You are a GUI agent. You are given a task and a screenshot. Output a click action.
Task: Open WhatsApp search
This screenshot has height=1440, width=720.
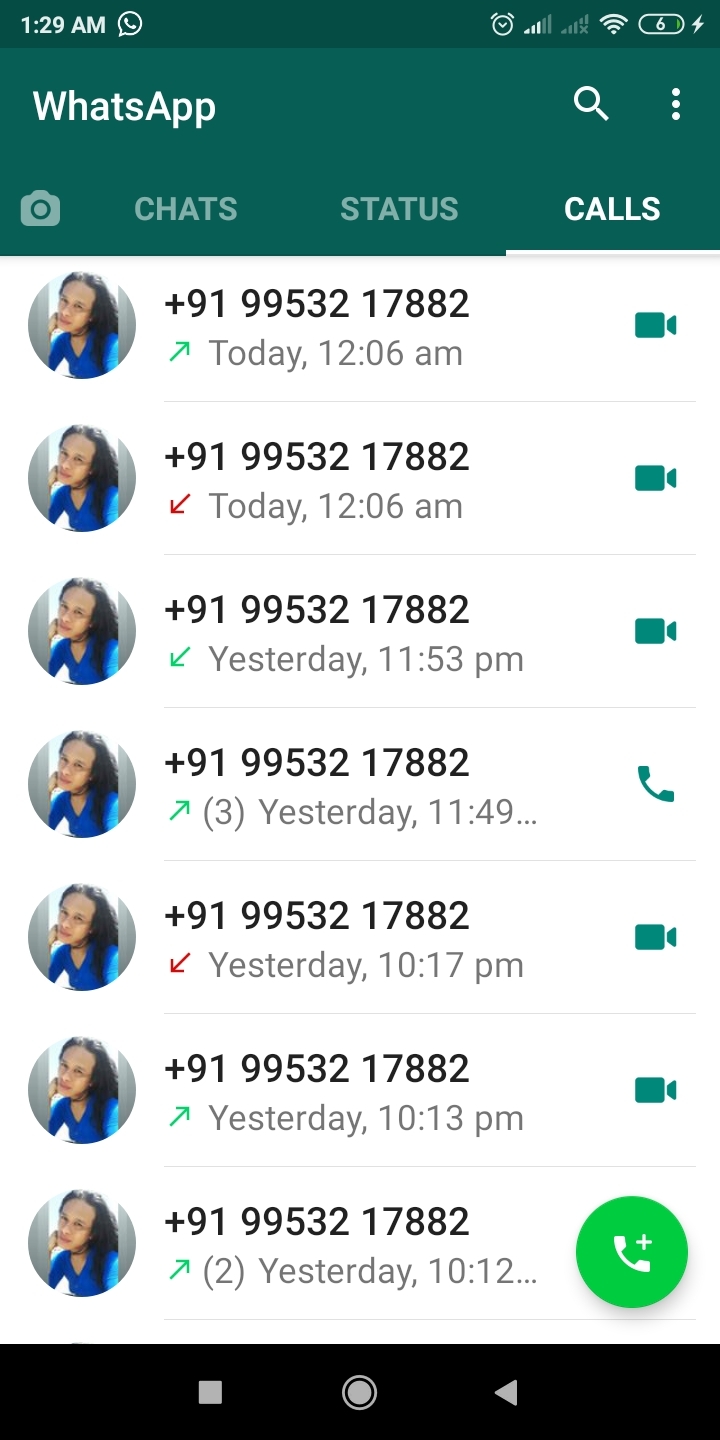tap(590, 104)
